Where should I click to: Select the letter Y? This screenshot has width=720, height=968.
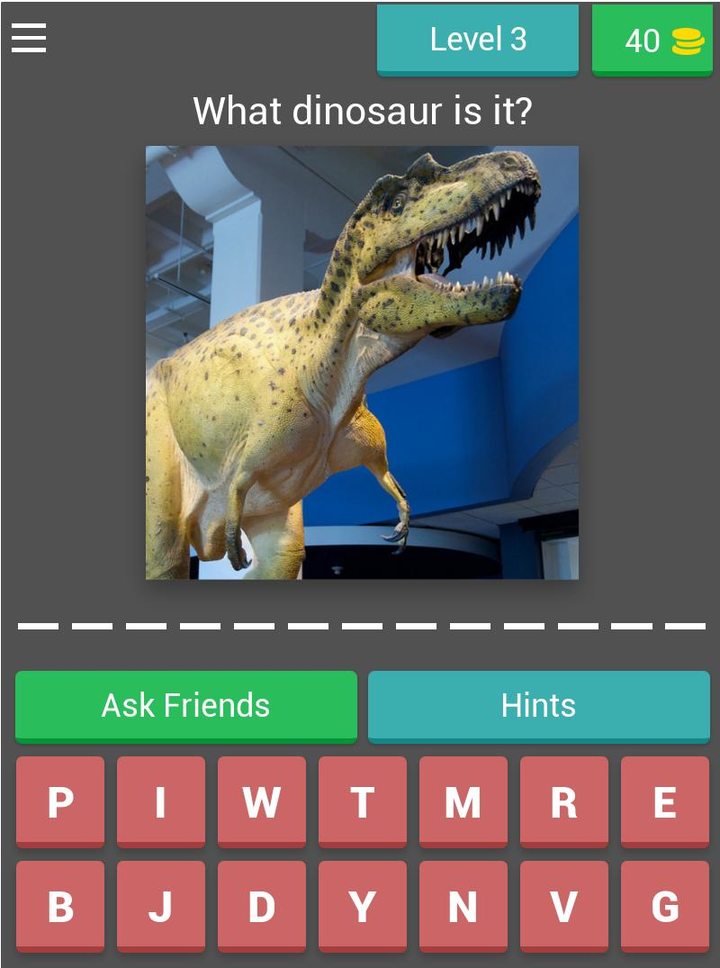[362, 903]
